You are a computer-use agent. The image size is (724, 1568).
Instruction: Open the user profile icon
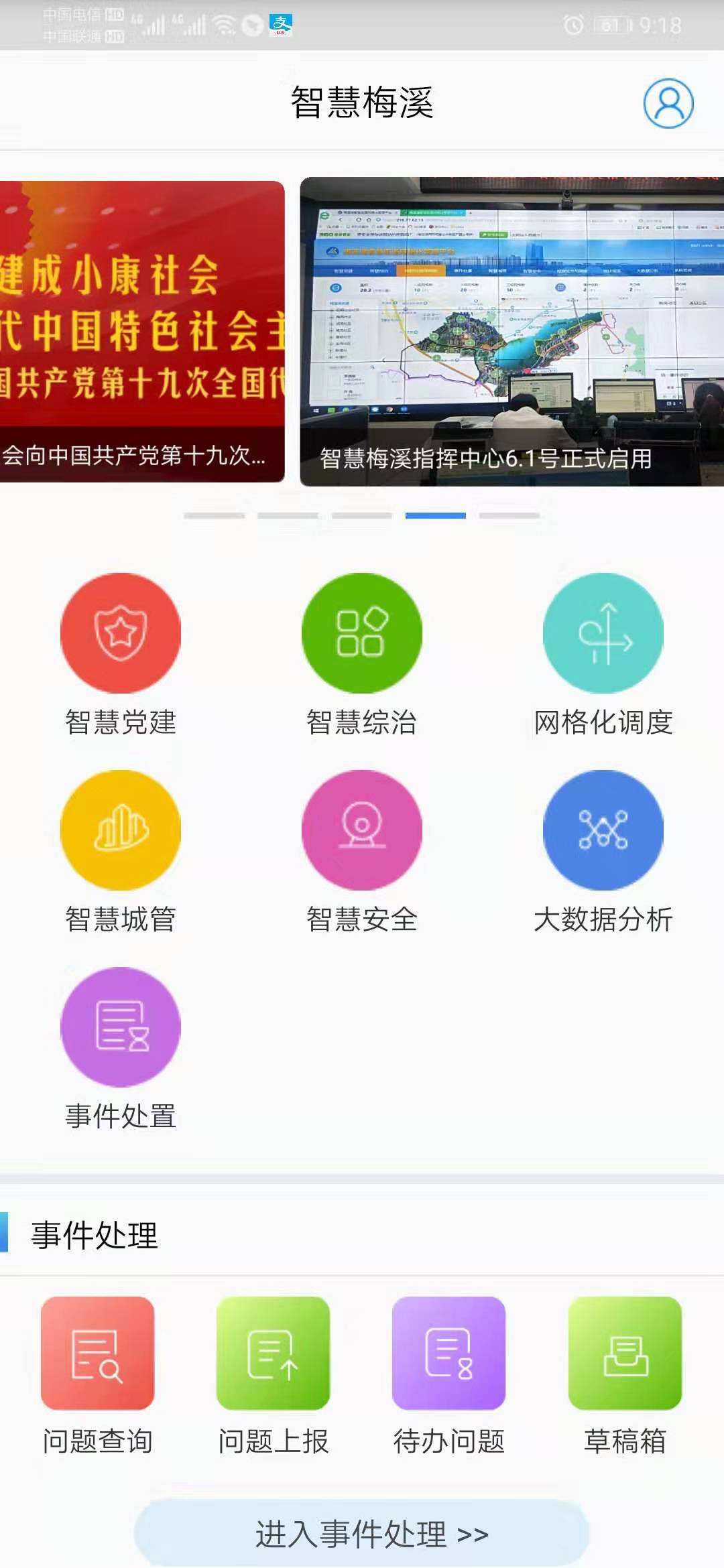[x=668, y=103]
